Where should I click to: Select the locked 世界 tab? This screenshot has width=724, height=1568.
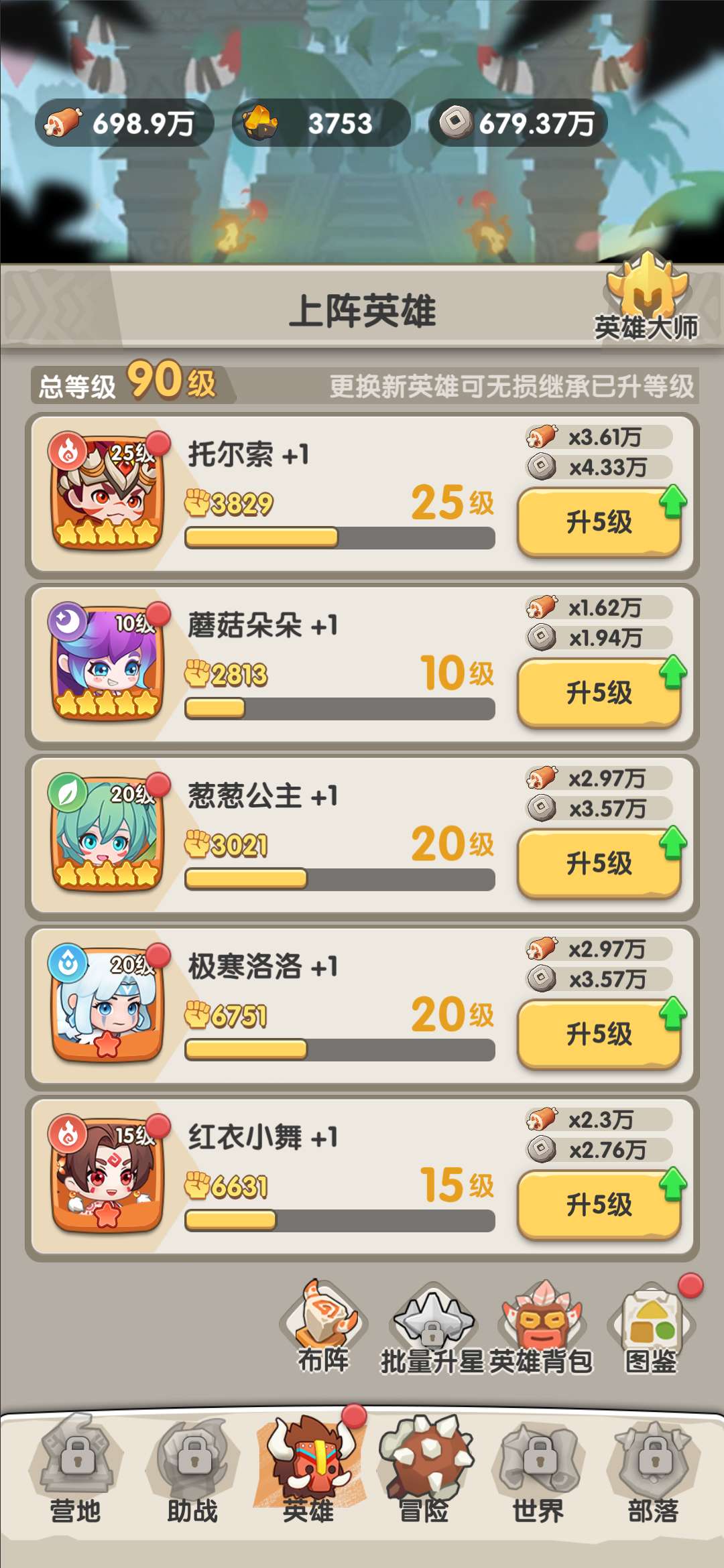click(538, 1471)
